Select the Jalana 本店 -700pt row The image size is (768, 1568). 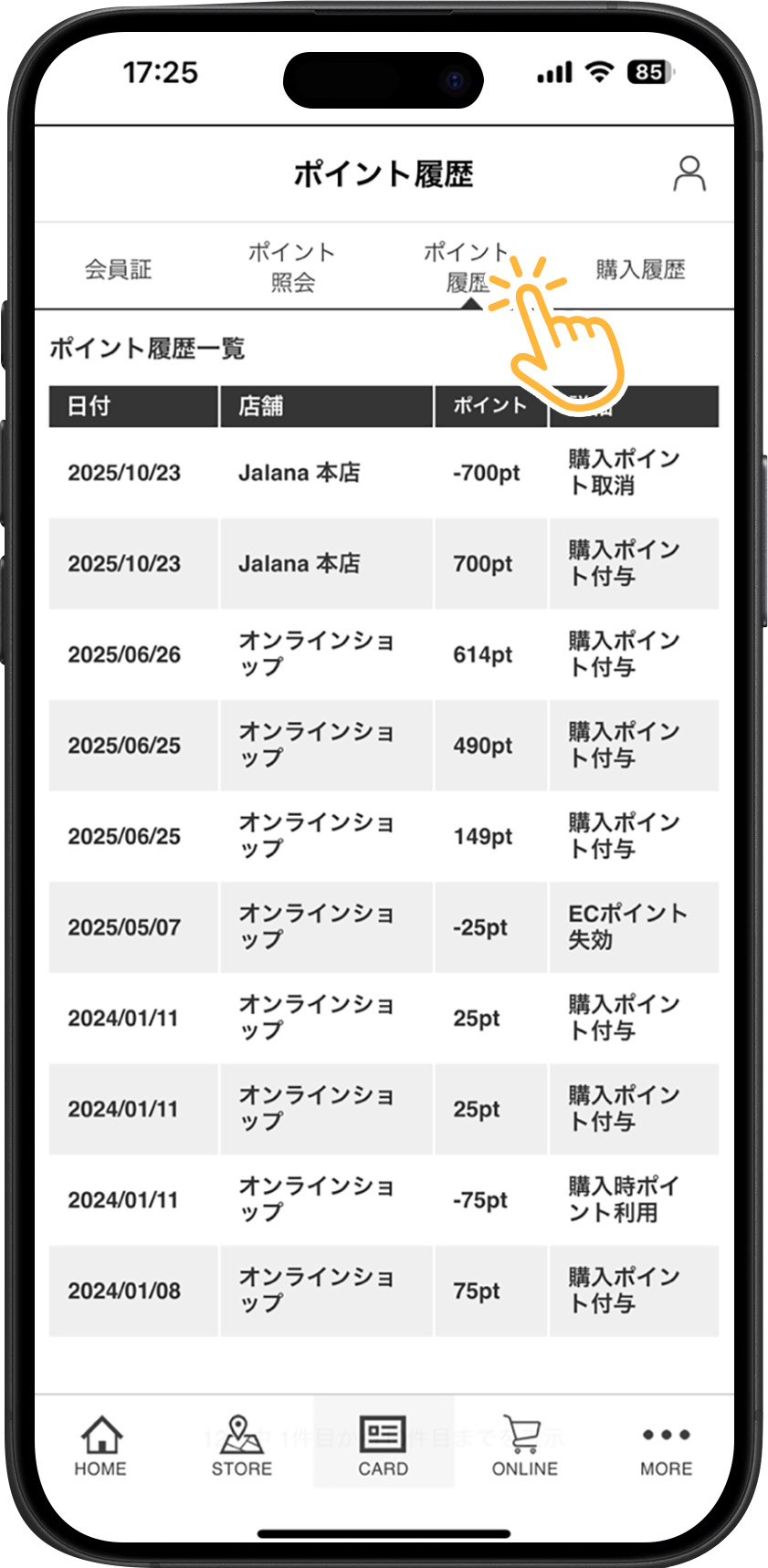[384, 473]
